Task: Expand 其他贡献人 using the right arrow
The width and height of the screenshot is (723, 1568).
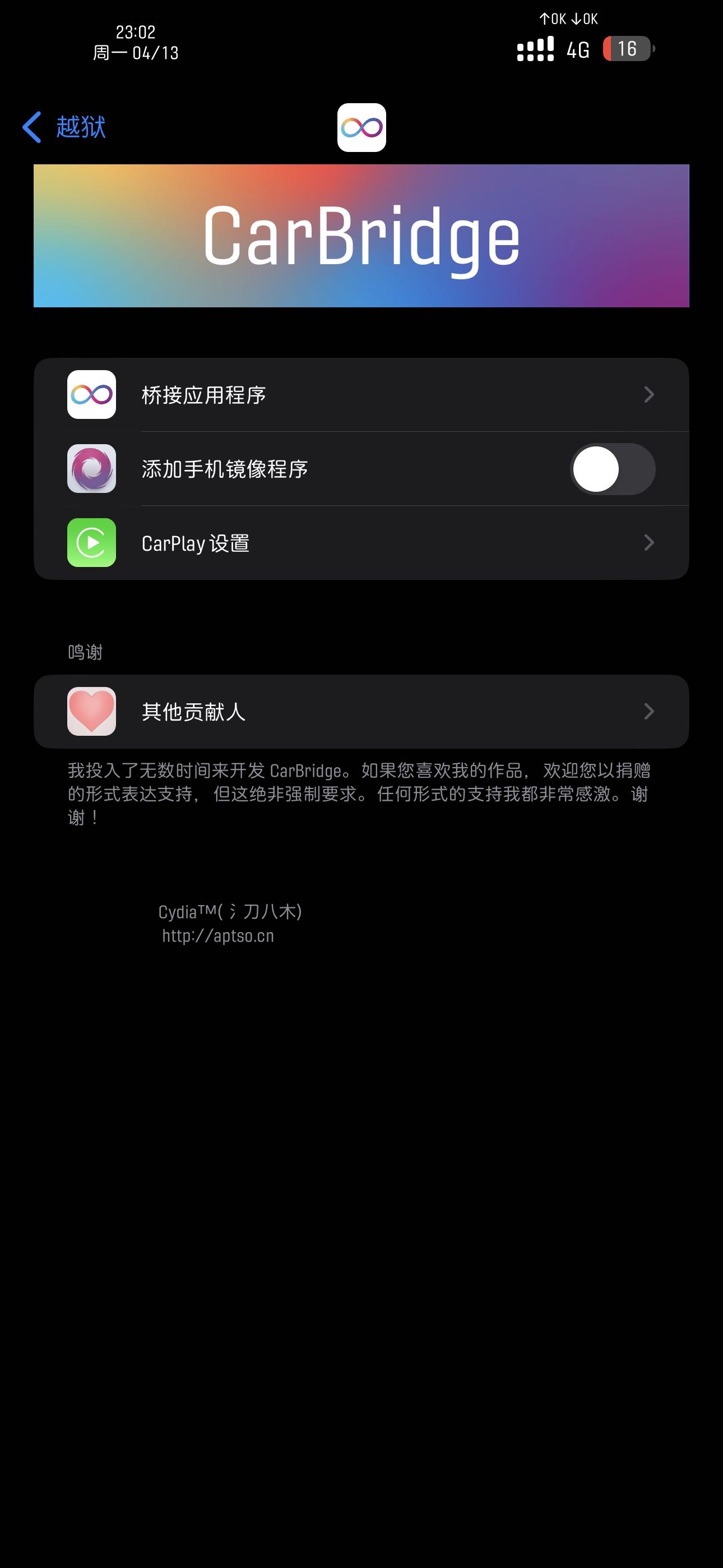Action: pos(650,712)
